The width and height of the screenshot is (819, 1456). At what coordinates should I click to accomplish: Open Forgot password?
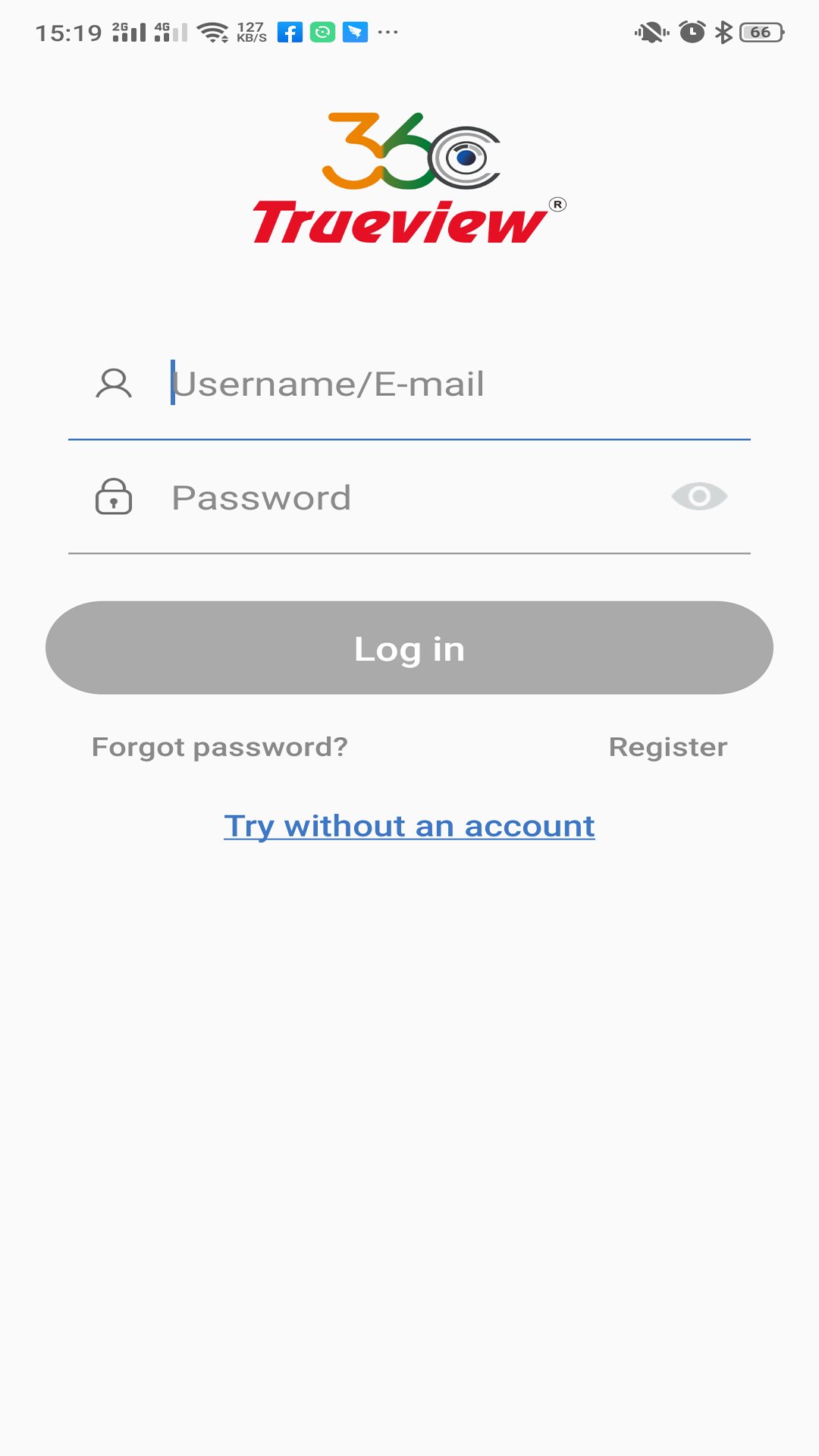(220, 747)
